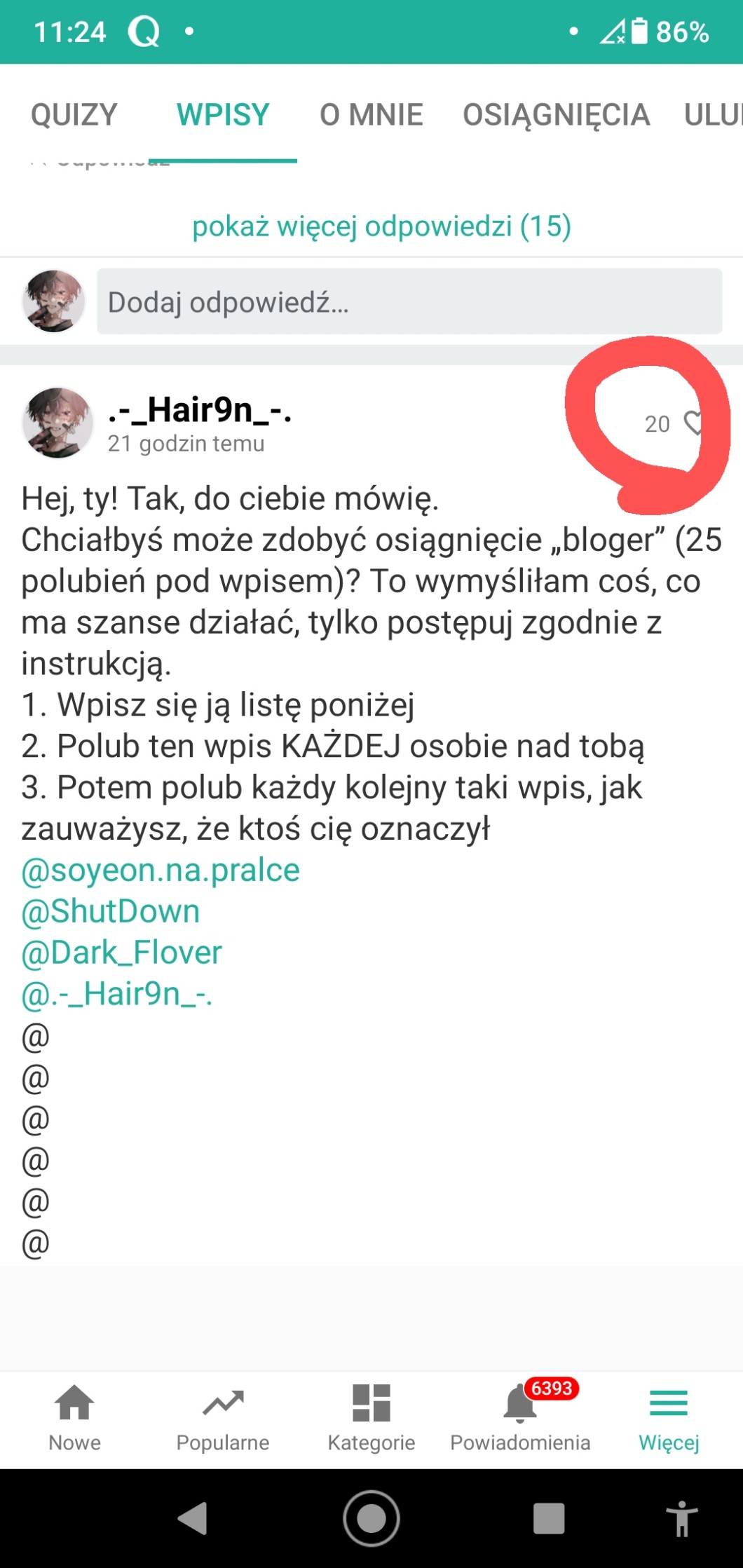Open the @.-_Hair9n_-. mention link
Screen dimensions: 743x1568
[x=117, y=994]
